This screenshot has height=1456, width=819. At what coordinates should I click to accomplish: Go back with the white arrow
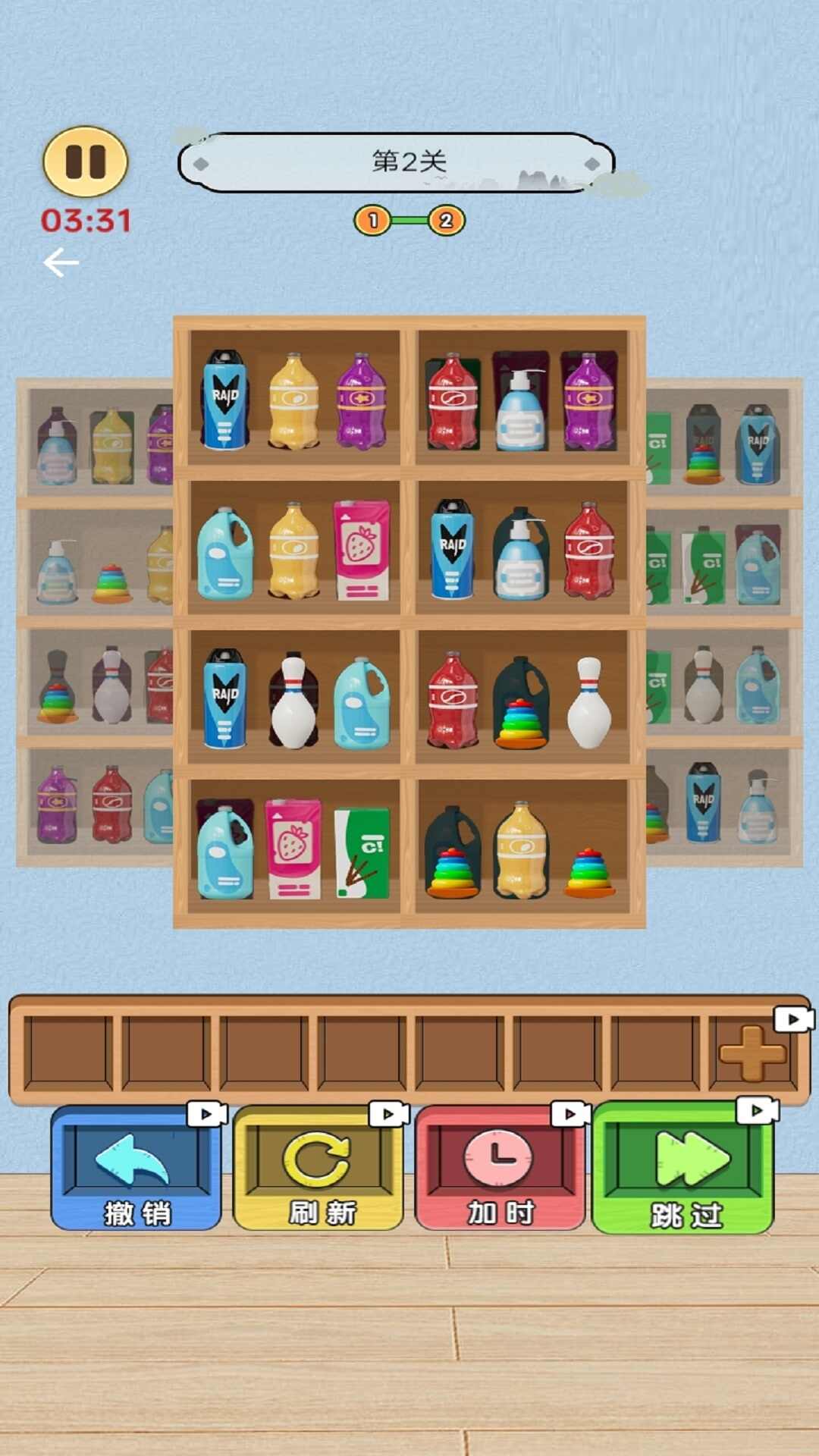61,263
